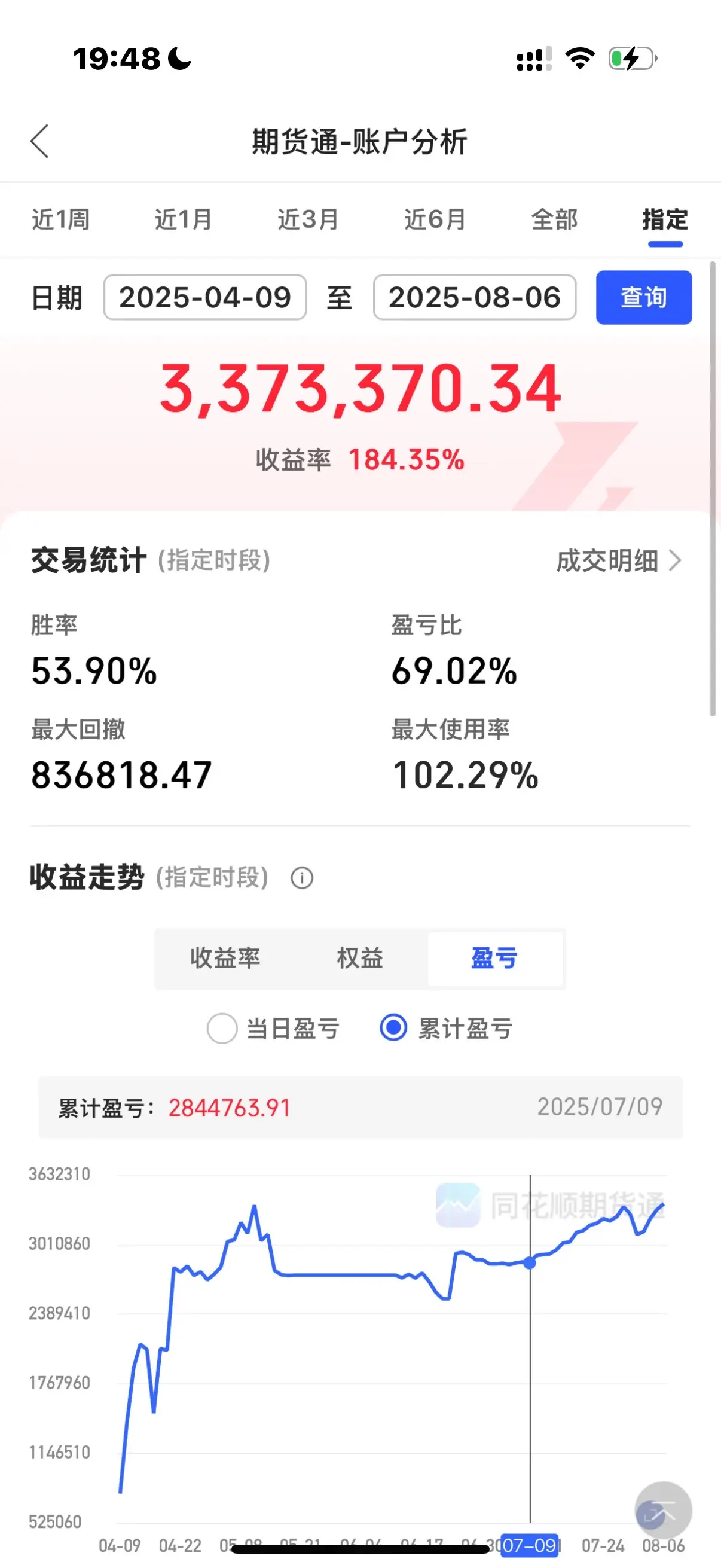Select the 指定 date range tab
Viewport: 721px width, 1568px height.
[x=664, y=219]
